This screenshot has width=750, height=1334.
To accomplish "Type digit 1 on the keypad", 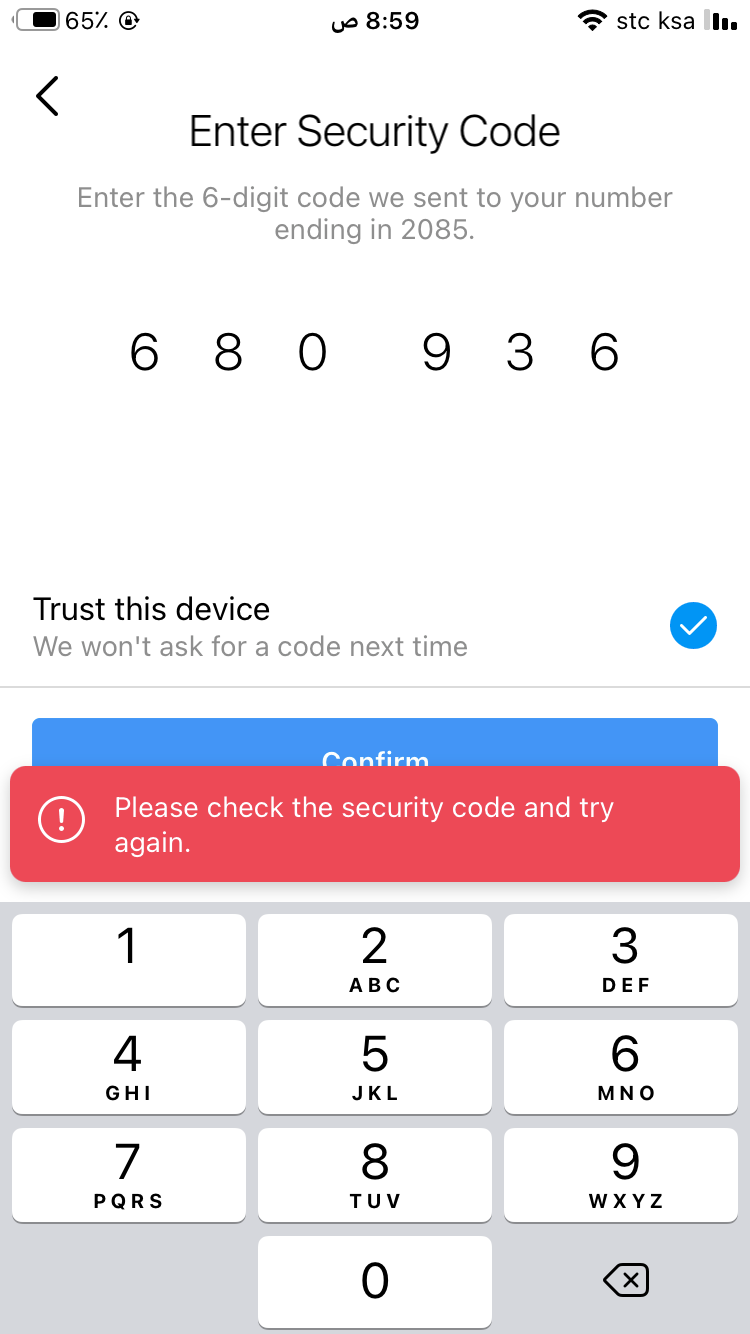I will tap(128, 959).
